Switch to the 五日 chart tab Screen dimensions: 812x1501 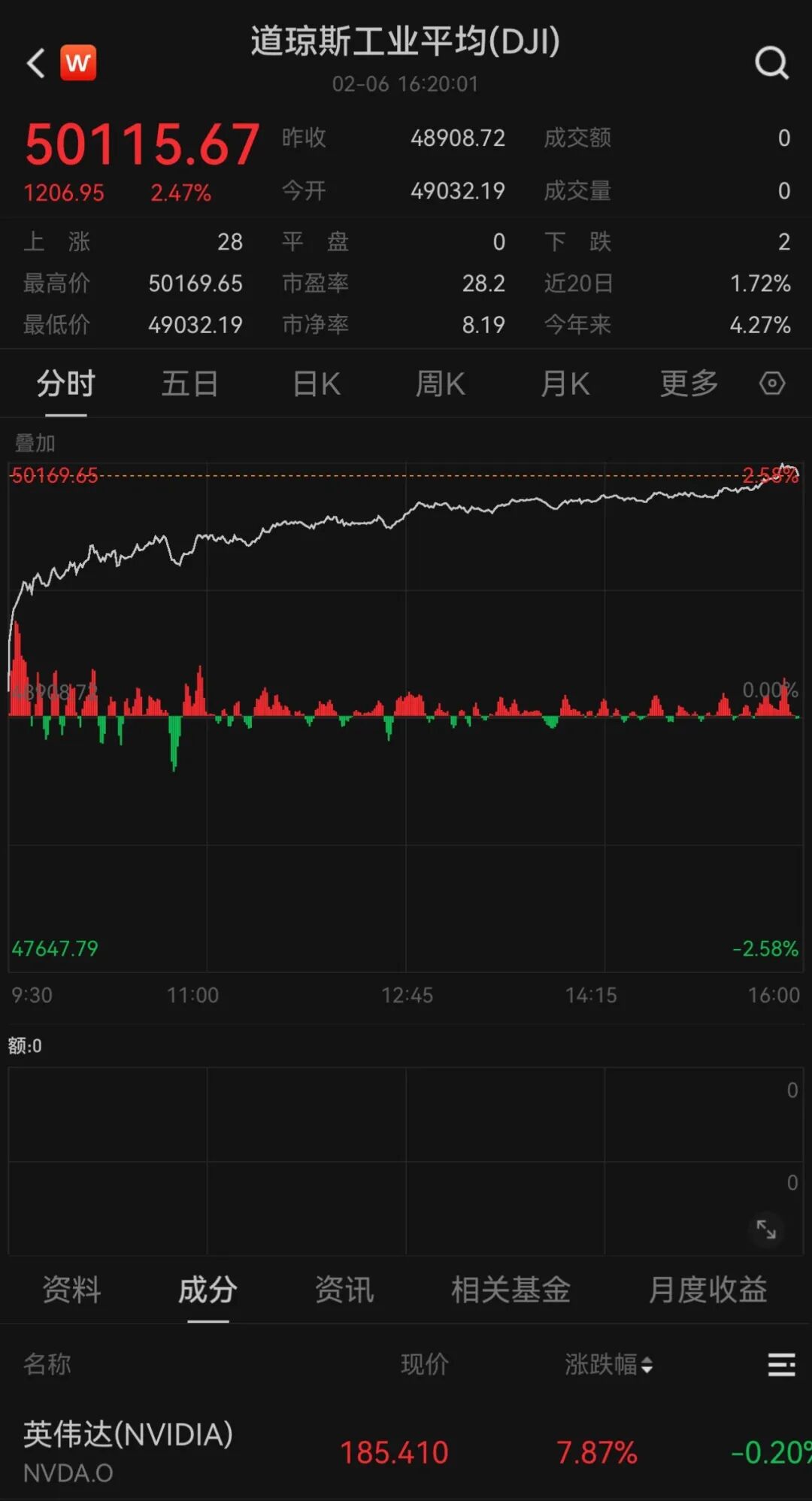tap(189, 384)
